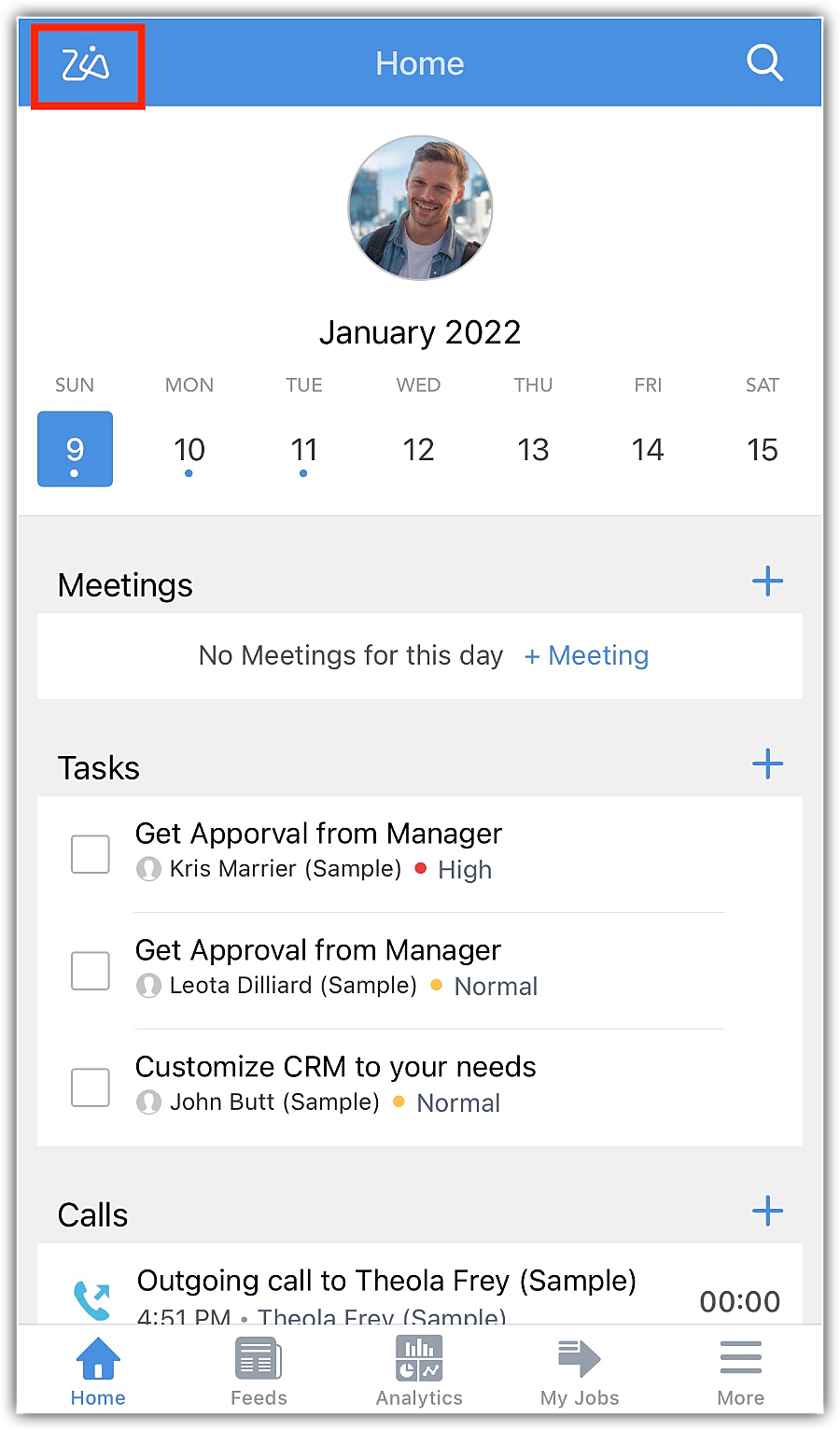Open the More tab
The image size is (840, 1430).
(741, 1370)
